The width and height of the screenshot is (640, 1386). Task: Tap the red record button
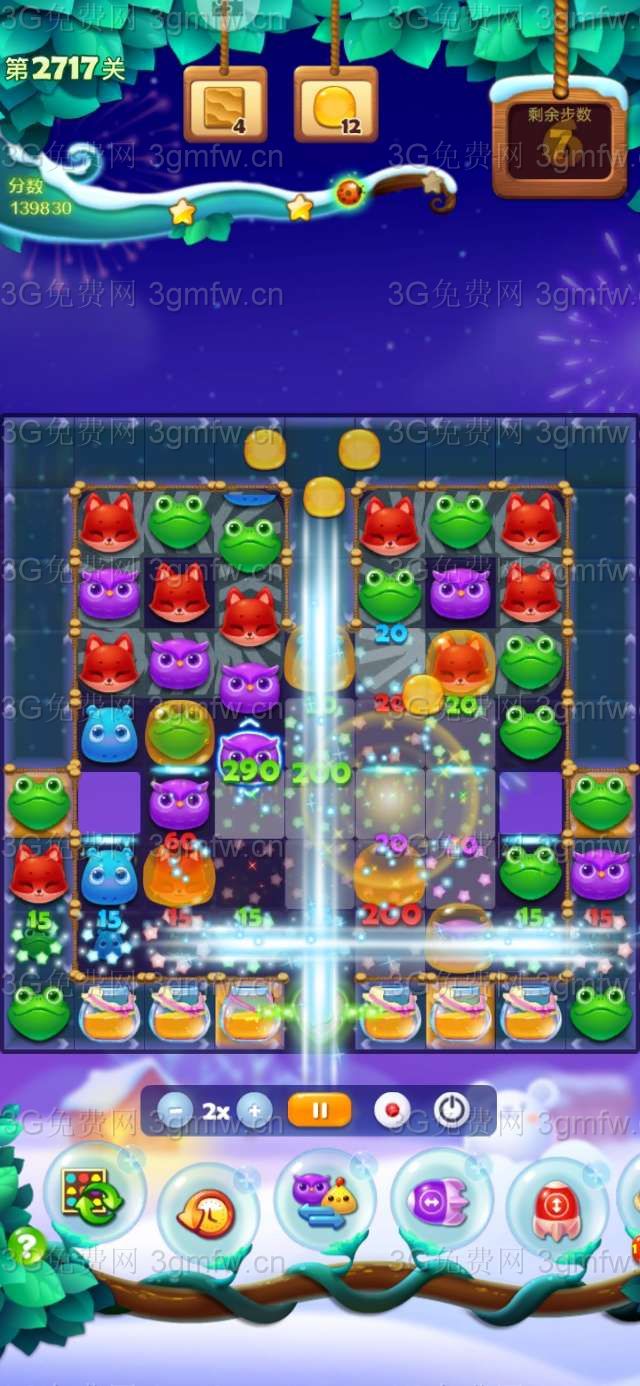(392, 1110)
